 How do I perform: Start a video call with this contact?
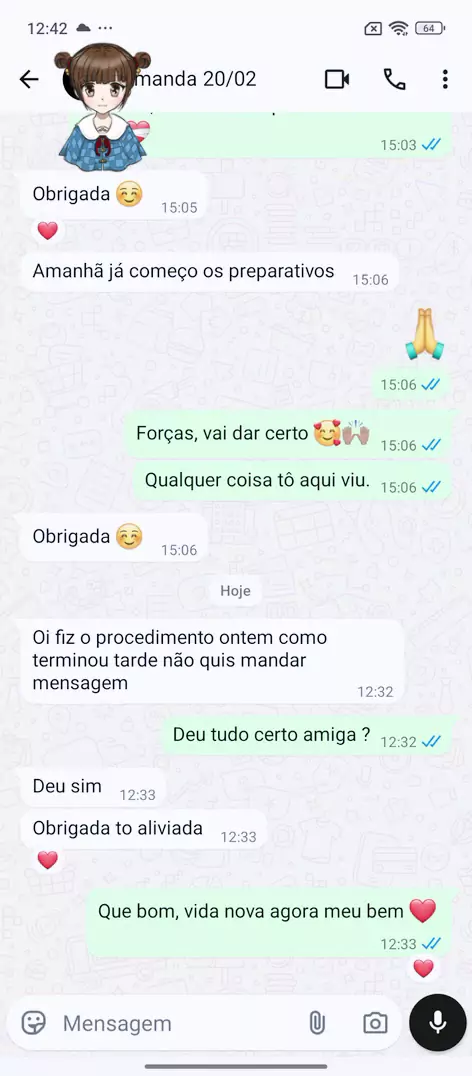337,80
